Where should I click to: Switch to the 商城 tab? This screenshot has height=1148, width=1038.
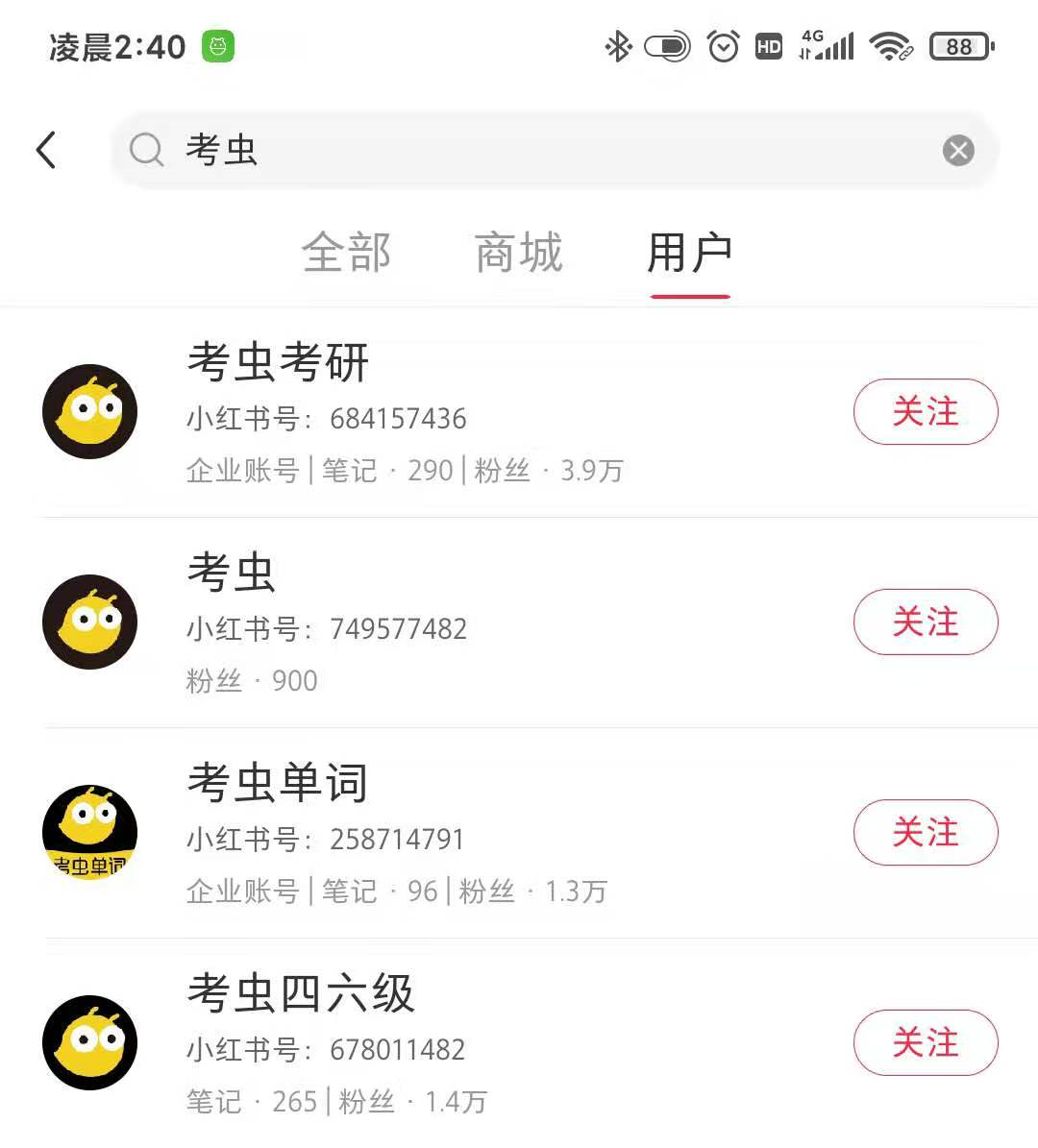point(518,254)
